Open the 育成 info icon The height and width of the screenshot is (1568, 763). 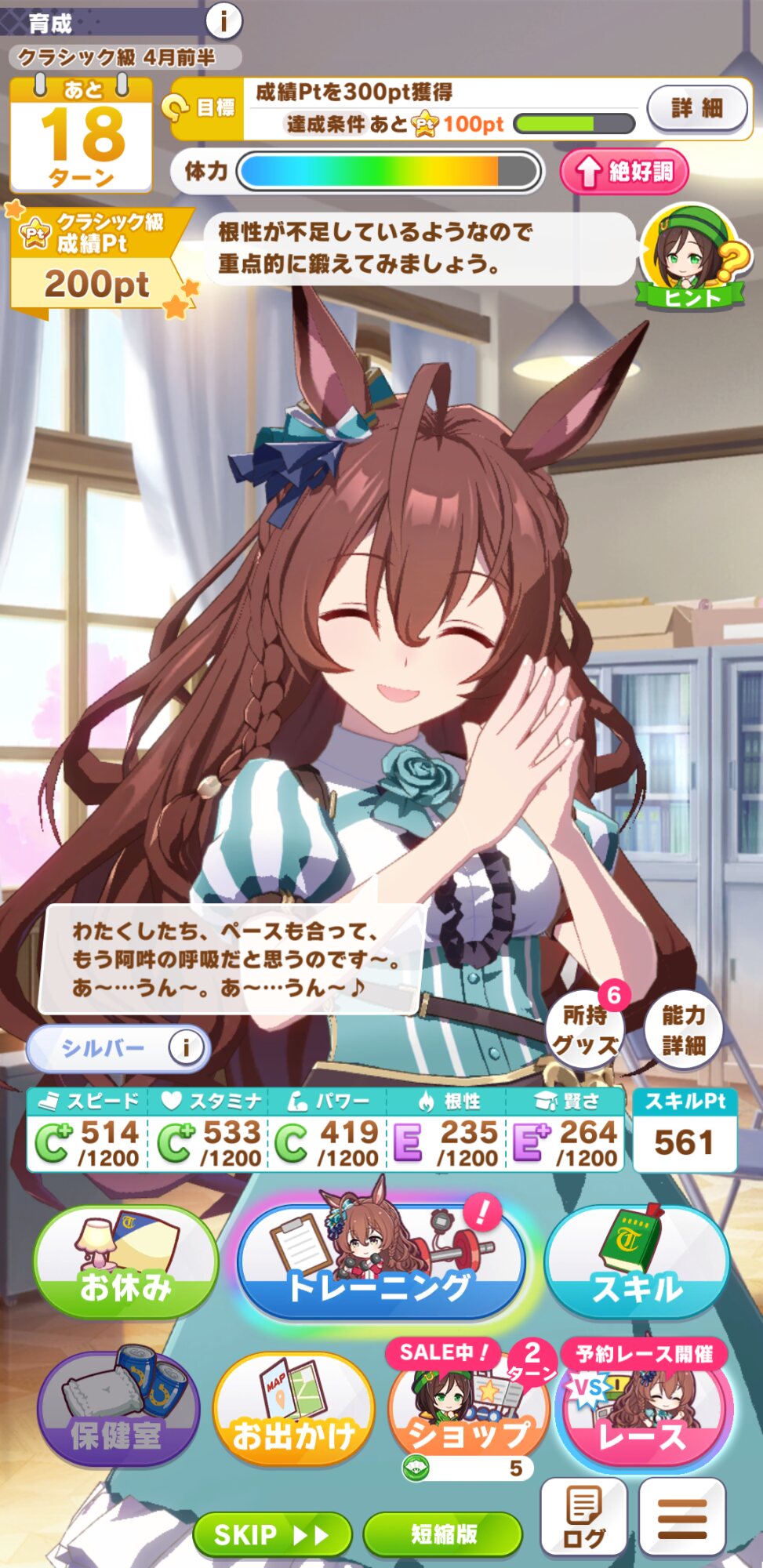tap(223, 21)
